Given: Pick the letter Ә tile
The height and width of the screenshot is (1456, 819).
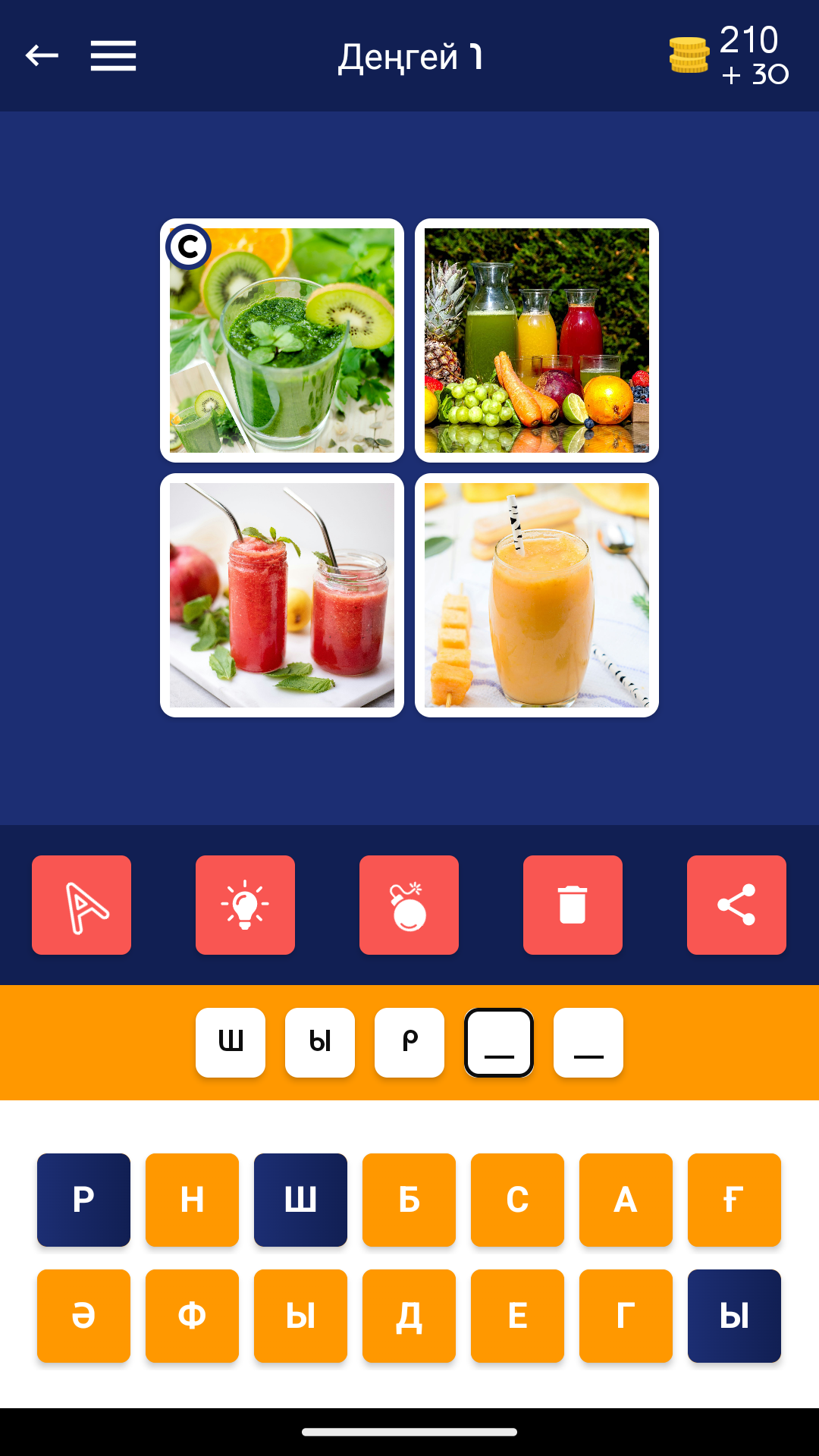Looking at the screenshot, I should pyautogui.click(x=83, y=1316).
